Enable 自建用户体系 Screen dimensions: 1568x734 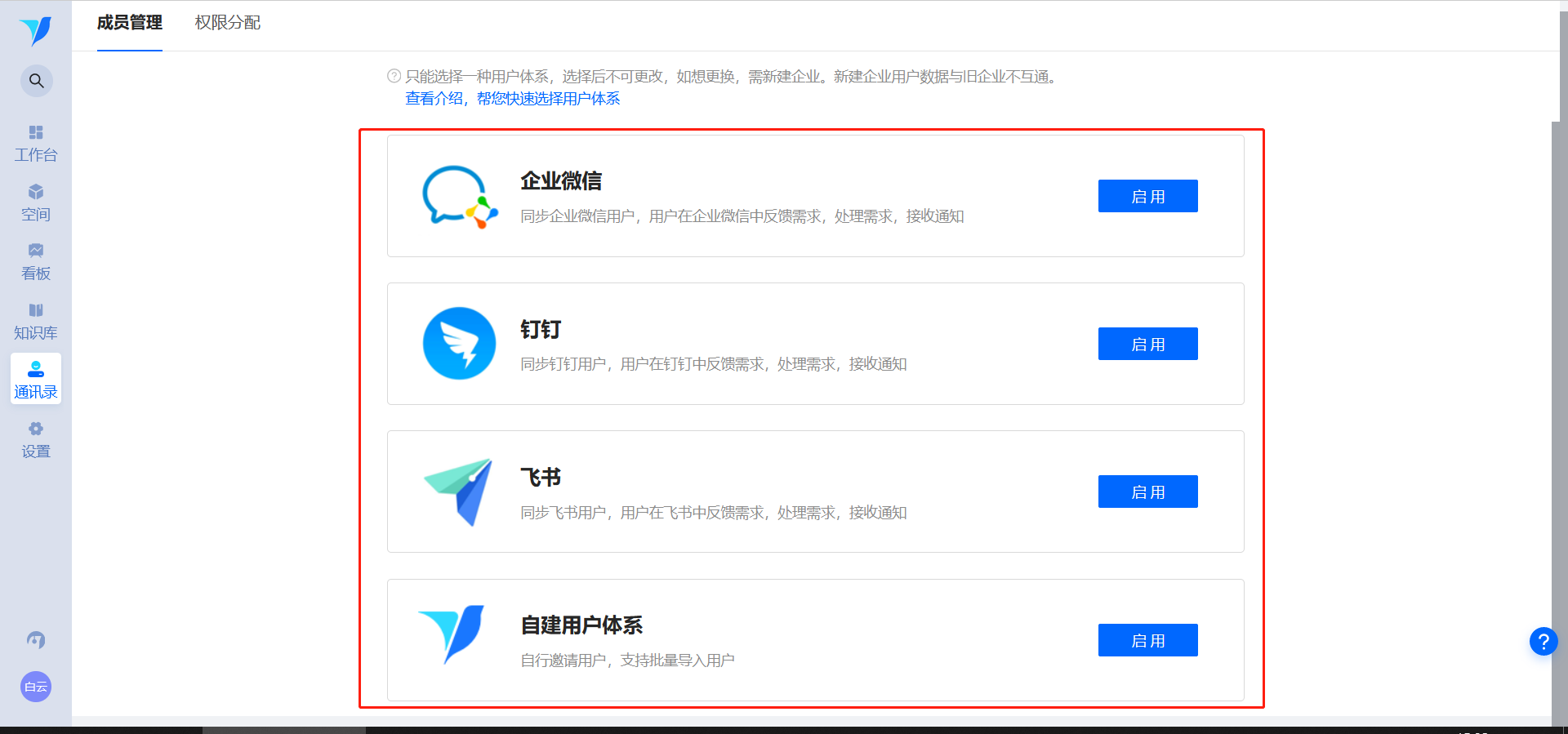point(1147,640)
